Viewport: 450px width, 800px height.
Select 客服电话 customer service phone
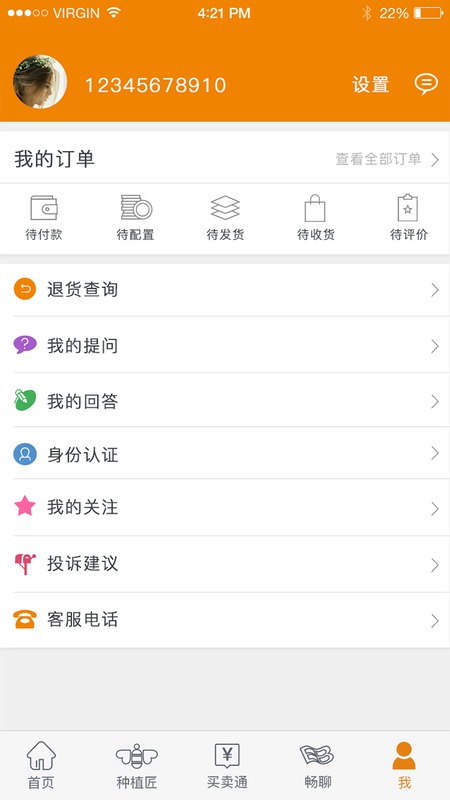[225, 620]
